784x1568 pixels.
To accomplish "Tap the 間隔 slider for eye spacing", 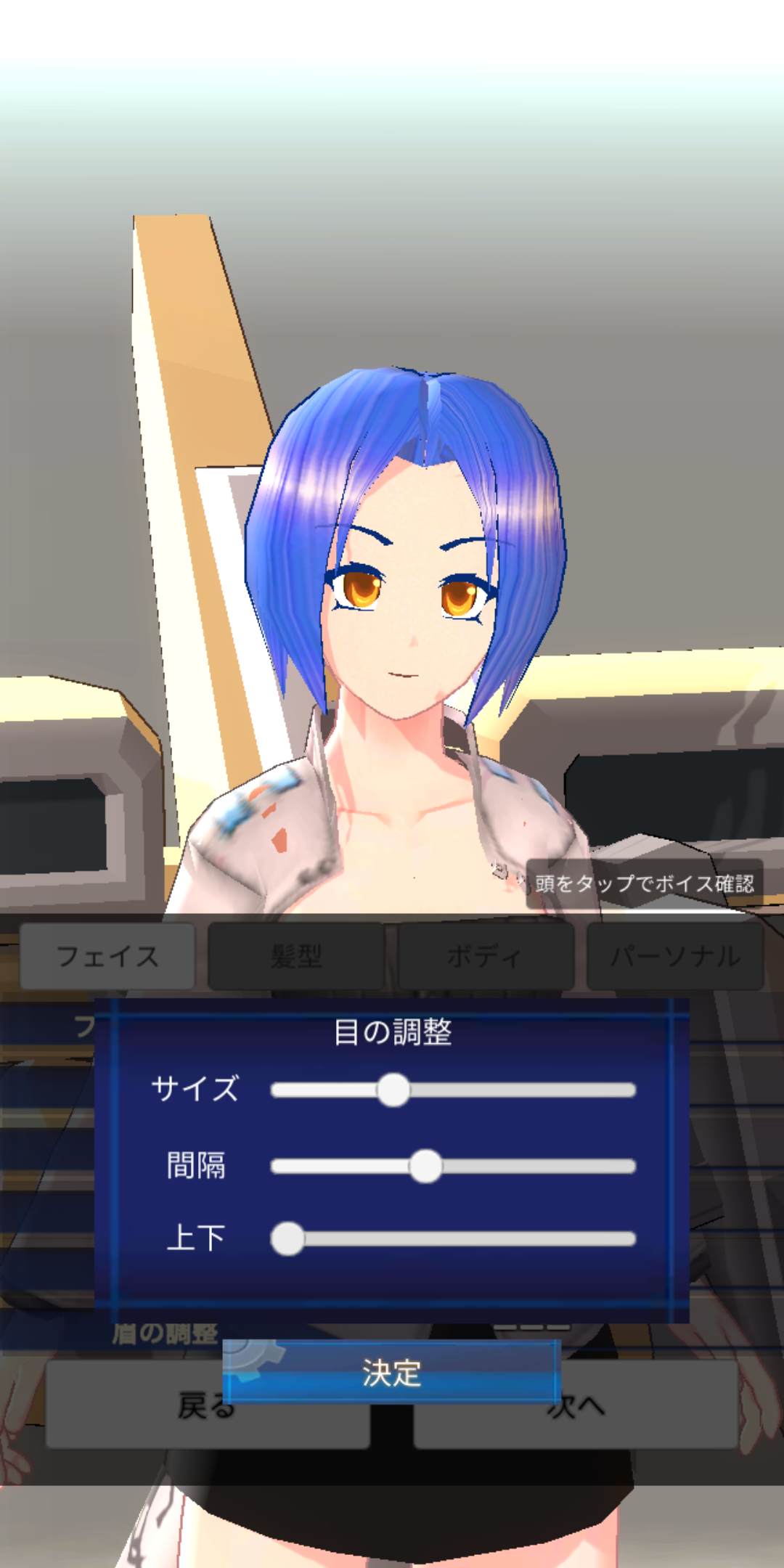I will [453, 1166].
